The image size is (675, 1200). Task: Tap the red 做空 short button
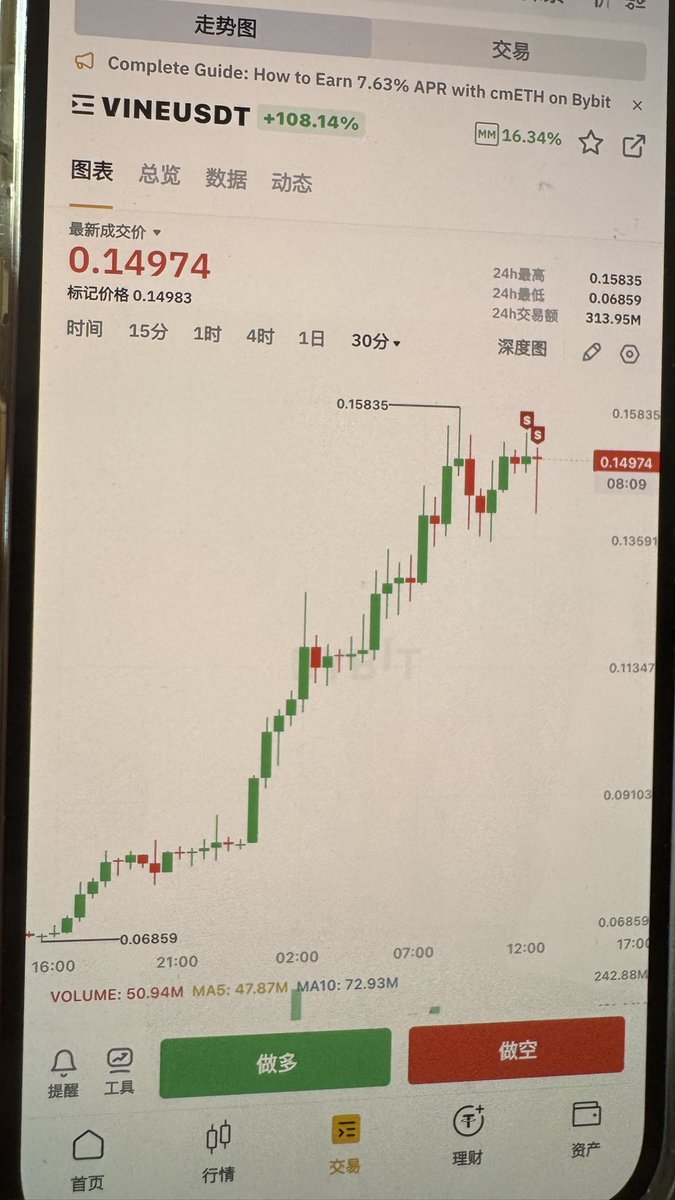click(x=517, y=1051)
